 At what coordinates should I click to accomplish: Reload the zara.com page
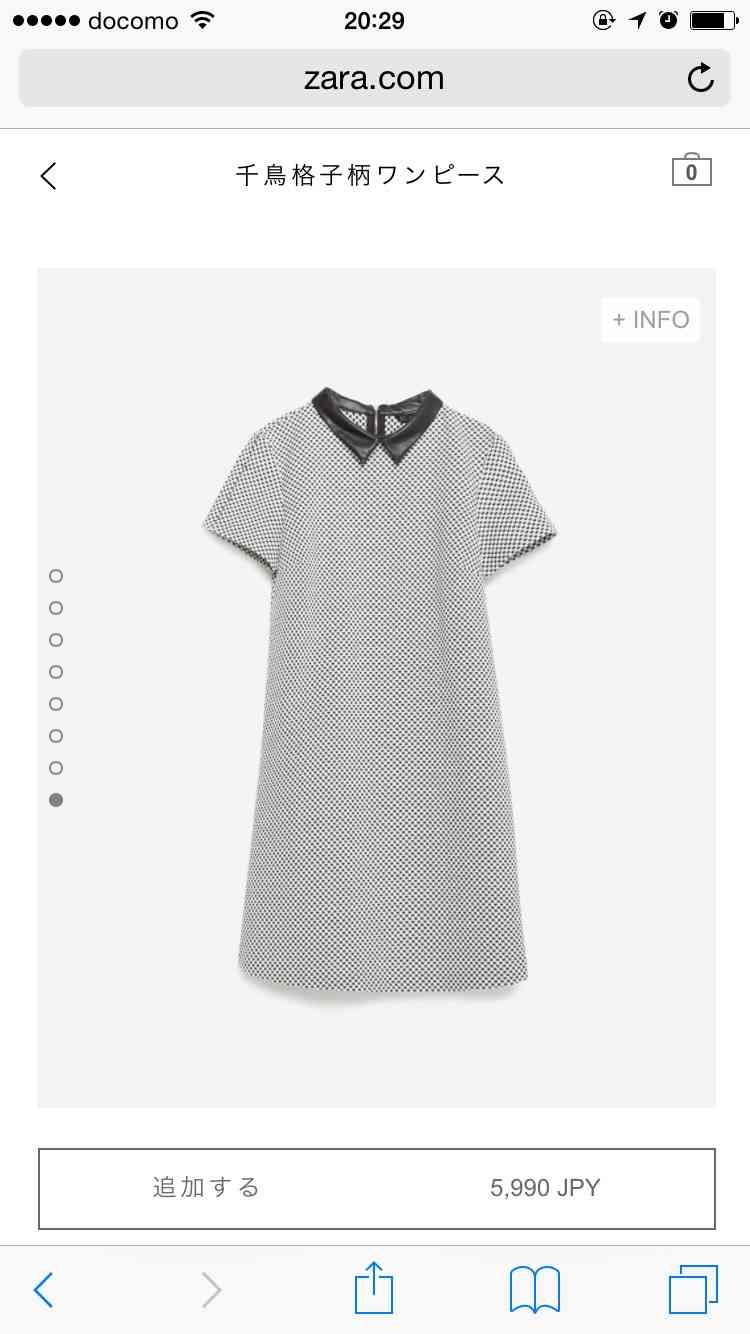point(701,78)
